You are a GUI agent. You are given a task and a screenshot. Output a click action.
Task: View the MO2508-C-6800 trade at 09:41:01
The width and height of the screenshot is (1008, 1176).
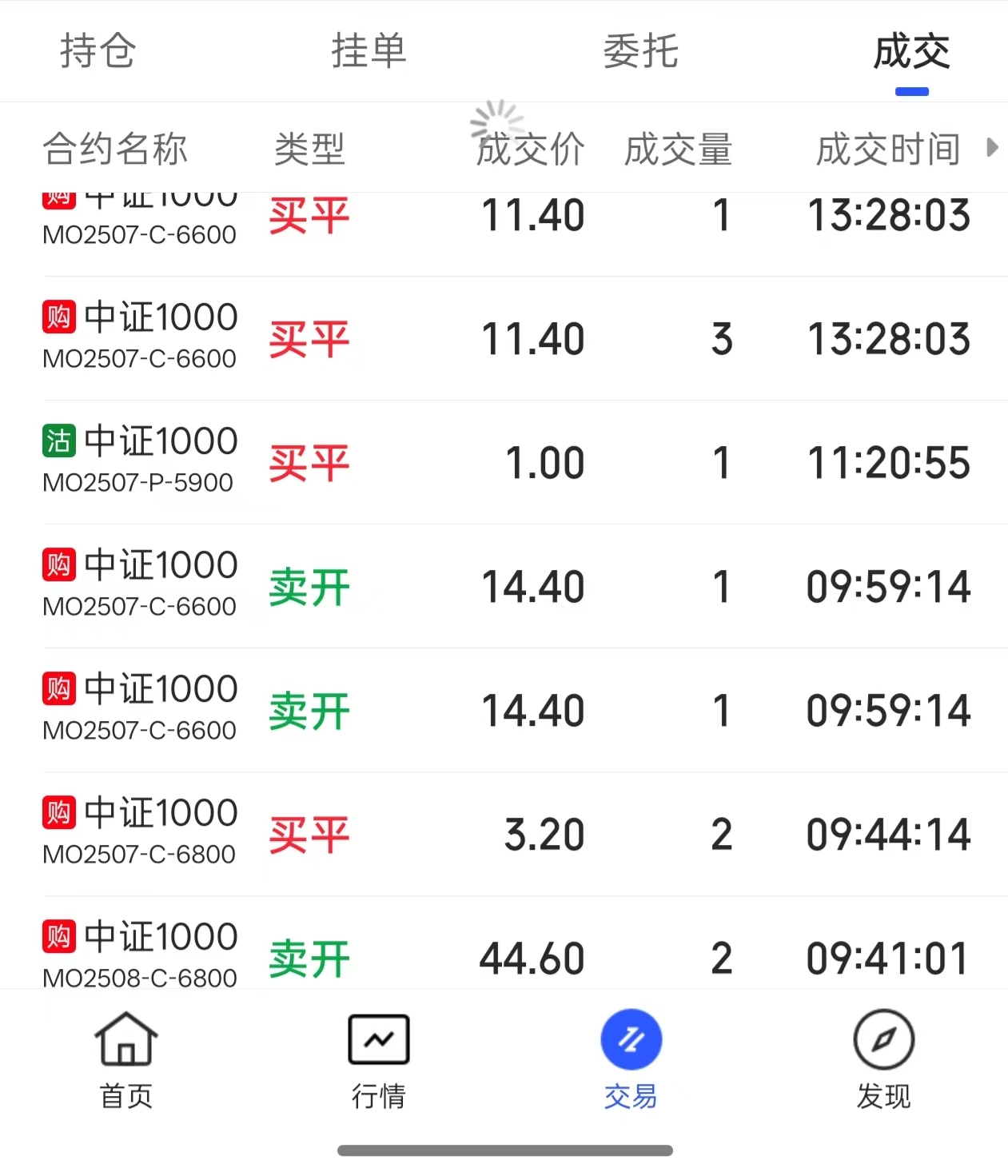(504, 955)
